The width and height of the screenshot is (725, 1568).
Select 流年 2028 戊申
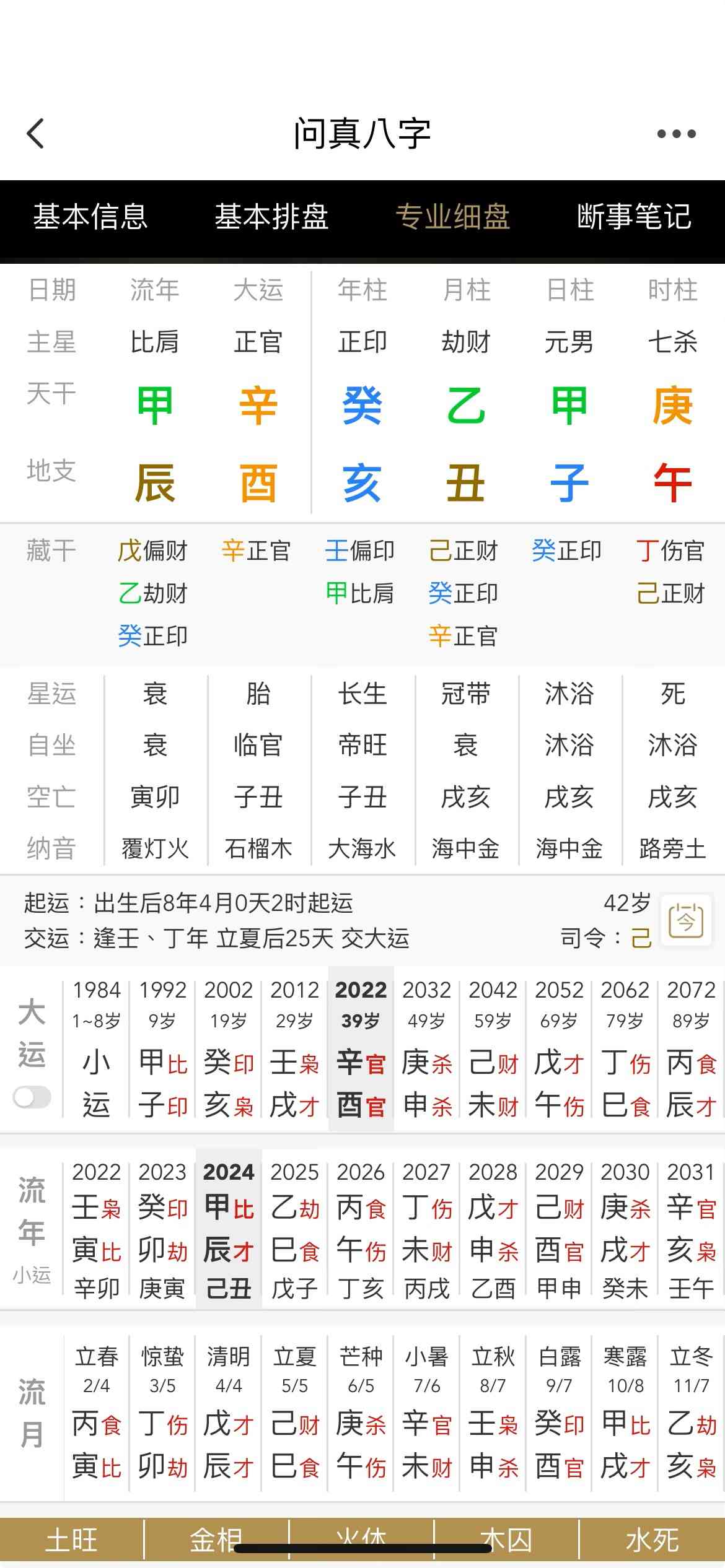click(x=493, y=1230)
